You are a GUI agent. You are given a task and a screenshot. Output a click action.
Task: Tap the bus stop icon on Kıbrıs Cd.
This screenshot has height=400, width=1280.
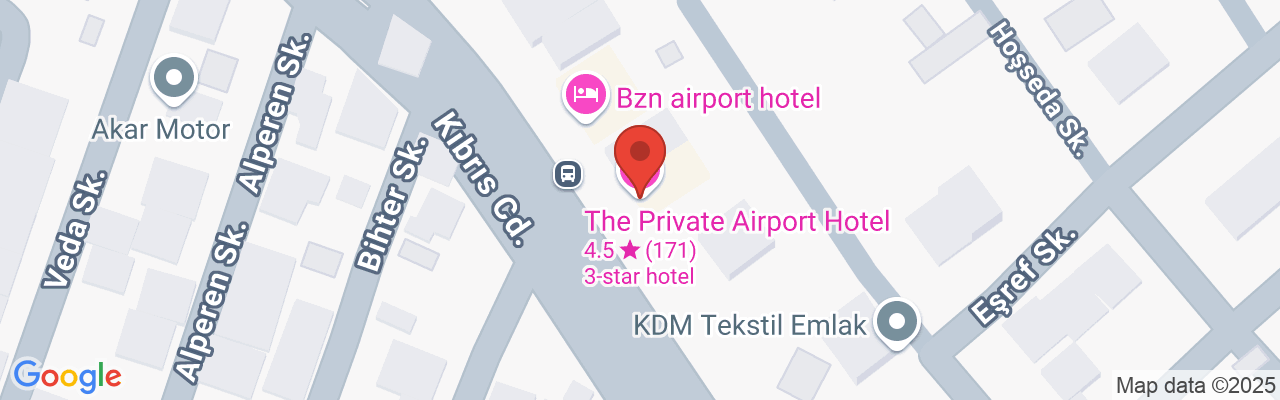tap(568, 174)
